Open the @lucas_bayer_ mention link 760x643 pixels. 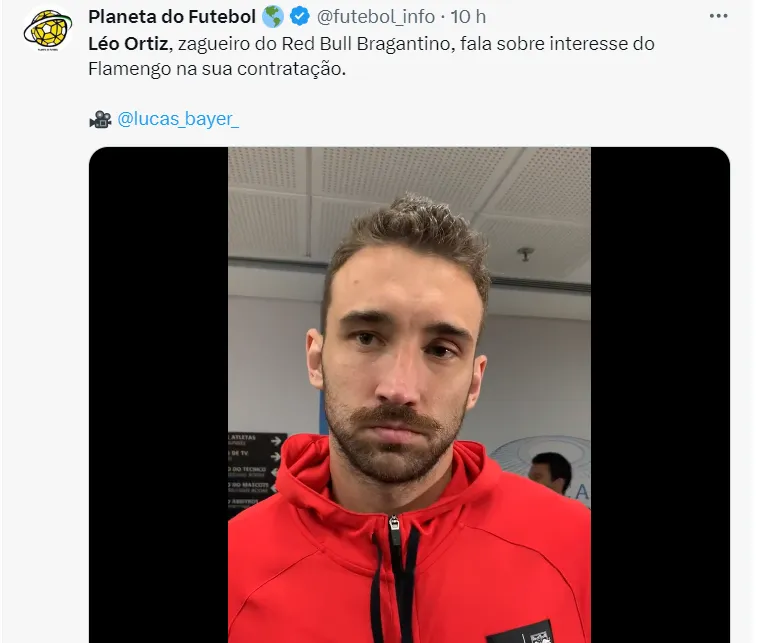point(178,119)
